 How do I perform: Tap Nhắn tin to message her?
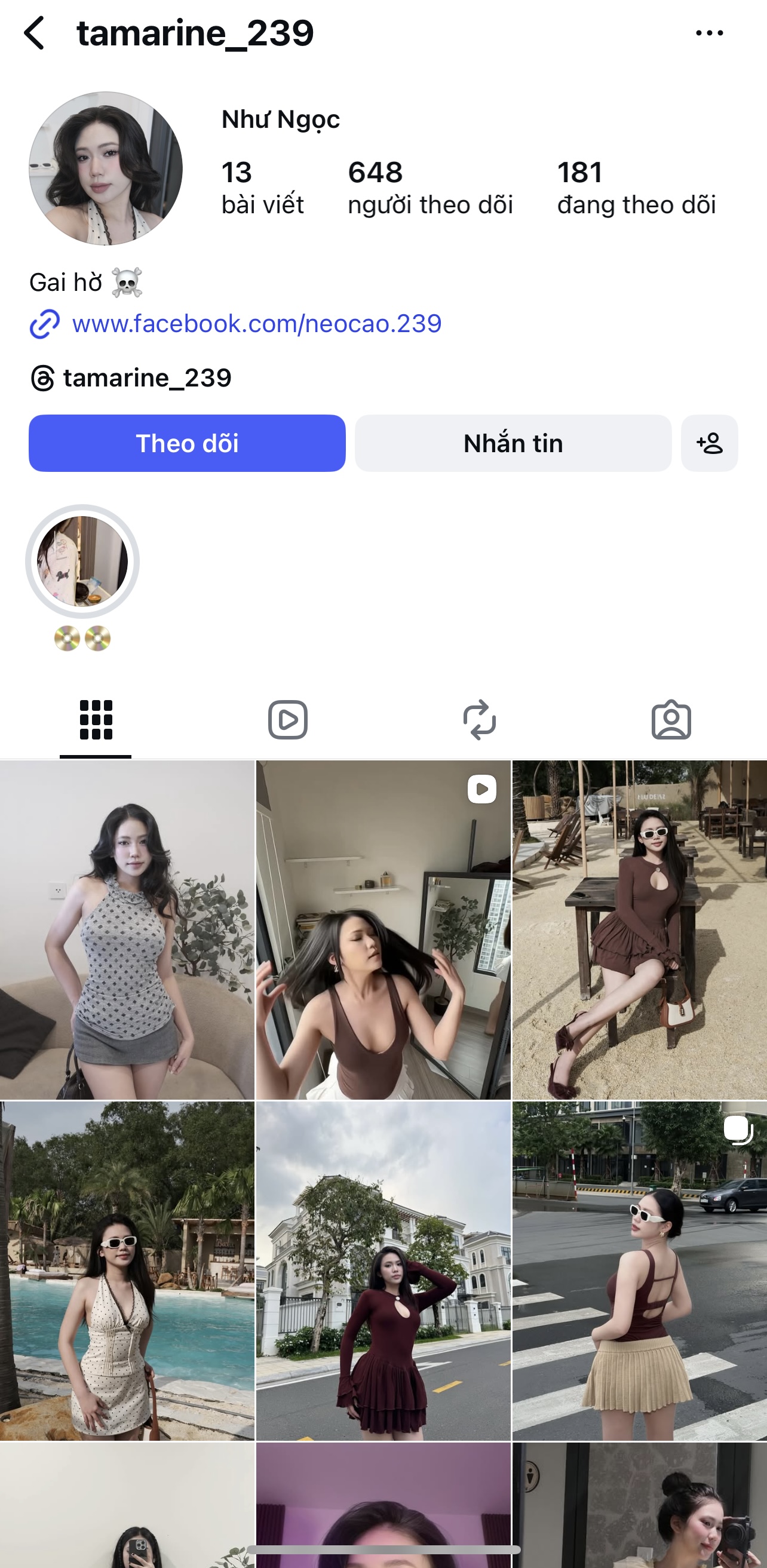pyautogui.click(x=513, y=443)
